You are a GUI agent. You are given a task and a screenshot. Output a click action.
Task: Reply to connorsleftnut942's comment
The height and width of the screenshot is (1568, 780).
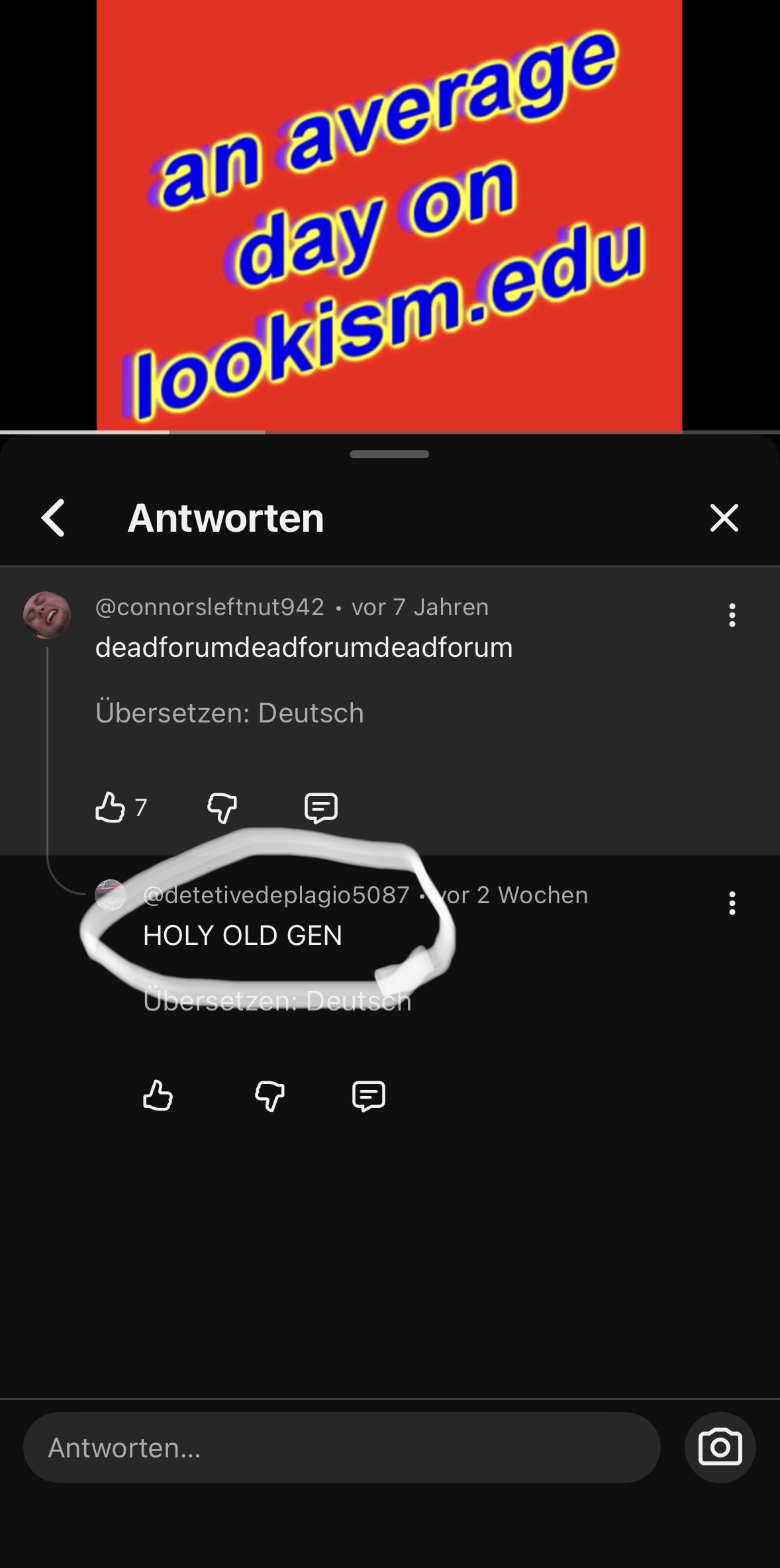click(x=321, y=808)
